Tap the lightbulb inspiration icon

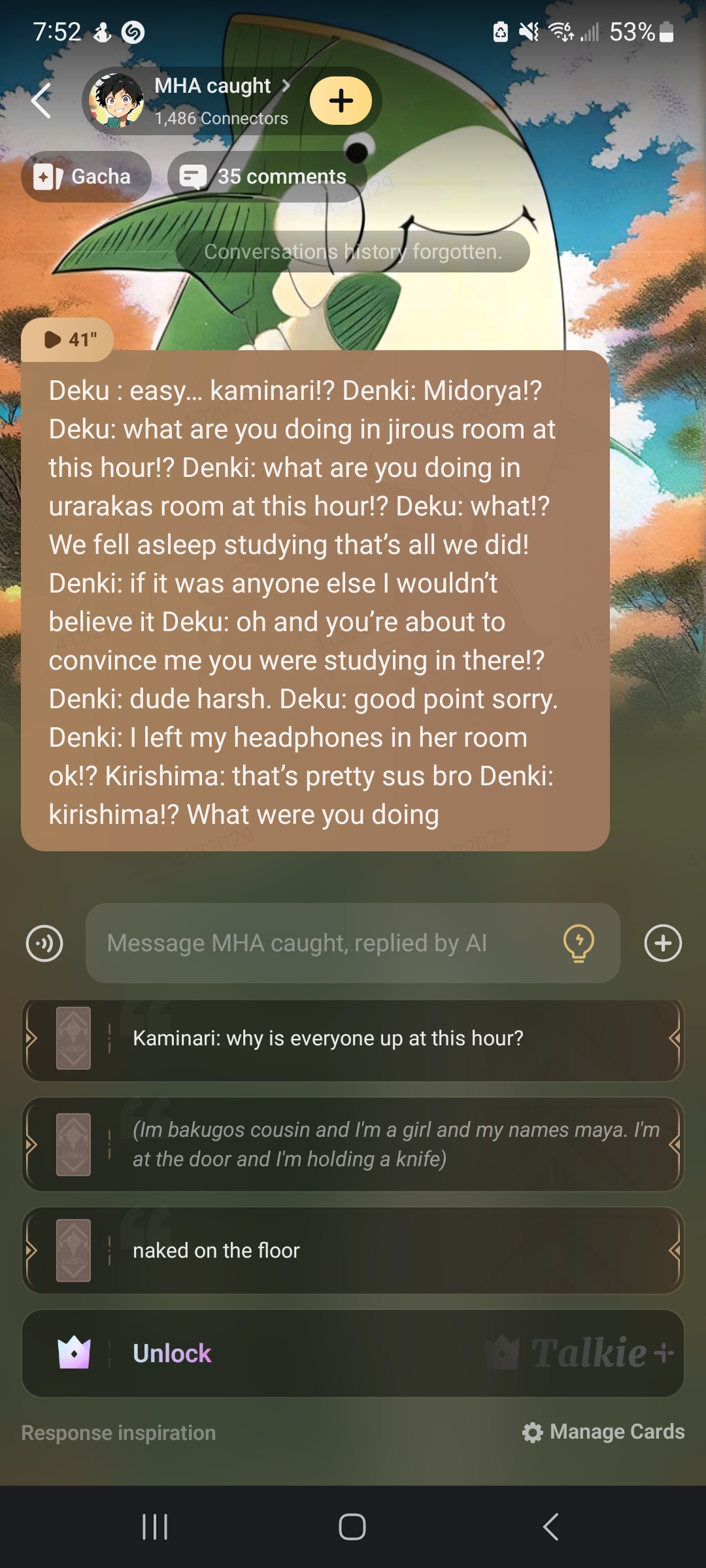579,943
